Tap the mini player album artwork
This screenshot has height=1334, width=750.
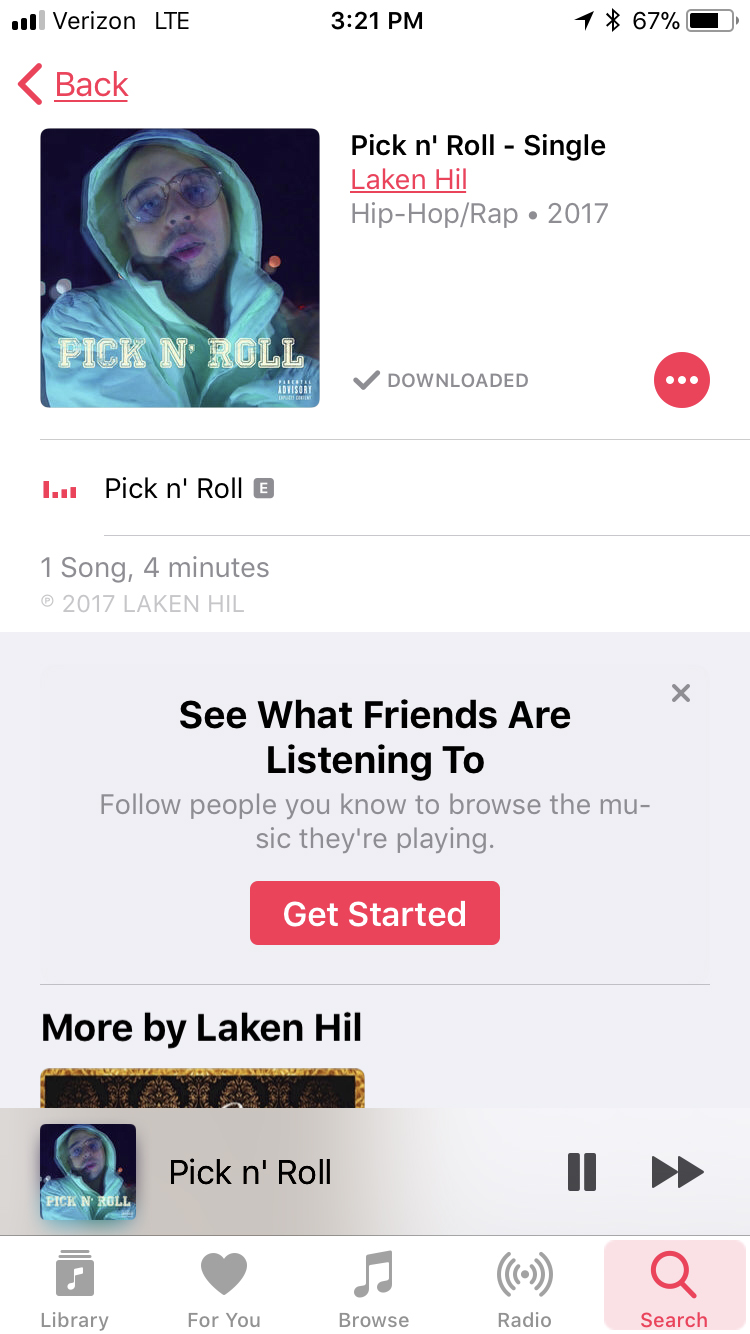pyautogui.click(x=88, y=1172)
